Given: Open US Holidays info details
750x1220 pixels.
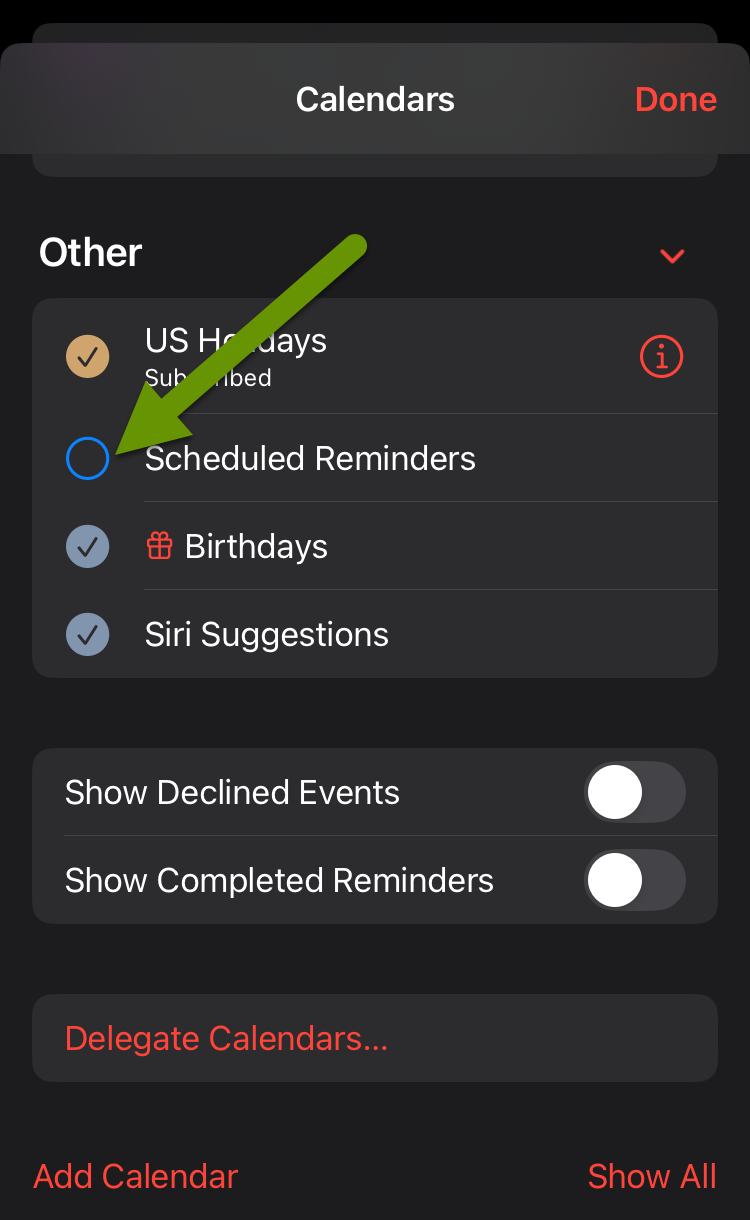Looking at the screenshot, I should click(661, 356).
